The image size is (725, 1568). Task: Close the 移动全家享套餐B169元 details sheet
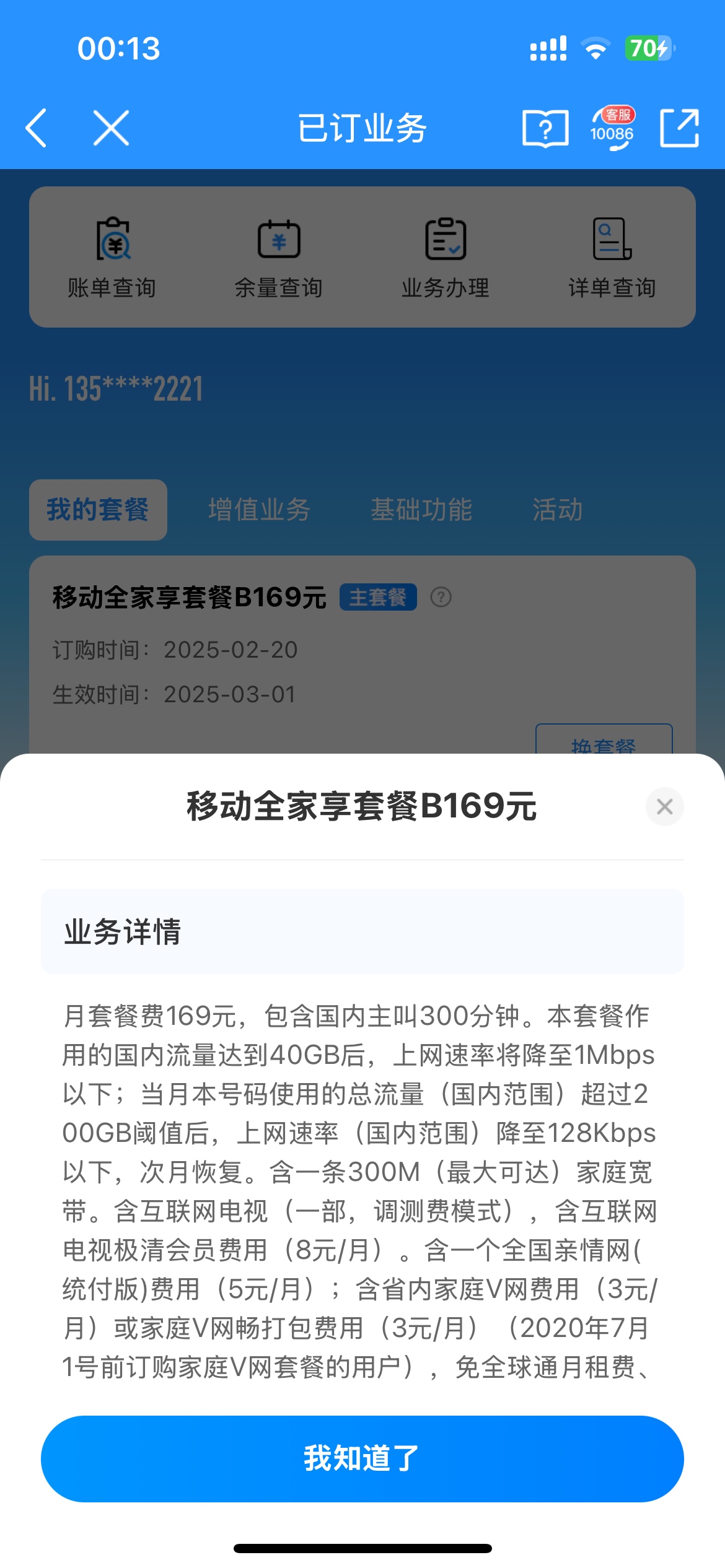click(664, 806)
